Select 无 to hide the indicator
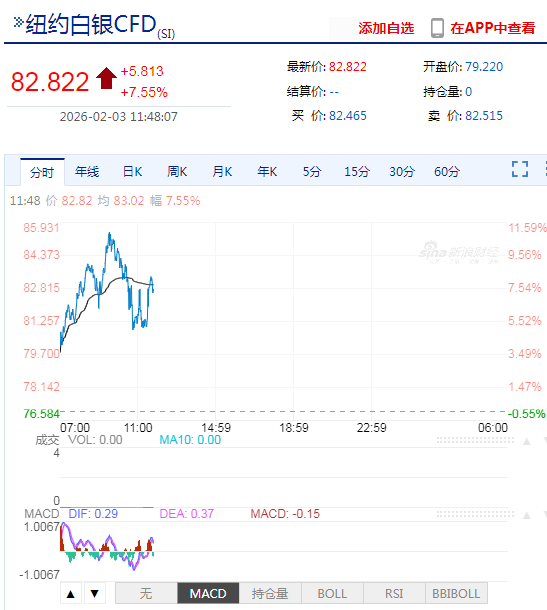Screen dimensions: 547x610 click(x=146, y=594)
